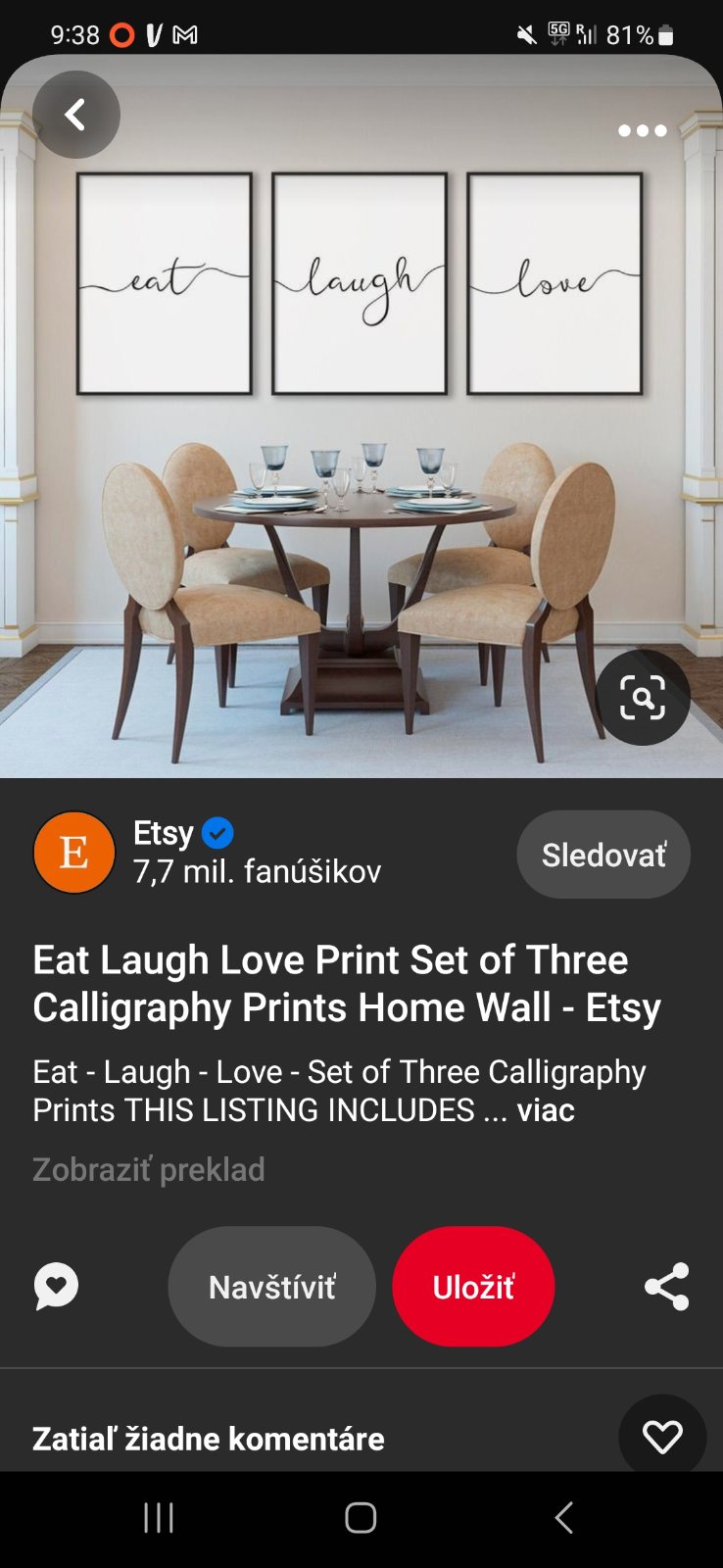The height and width of the screenshot is (1568, 723).
Task: Go to the home screen
Action: pos(361,1518)
